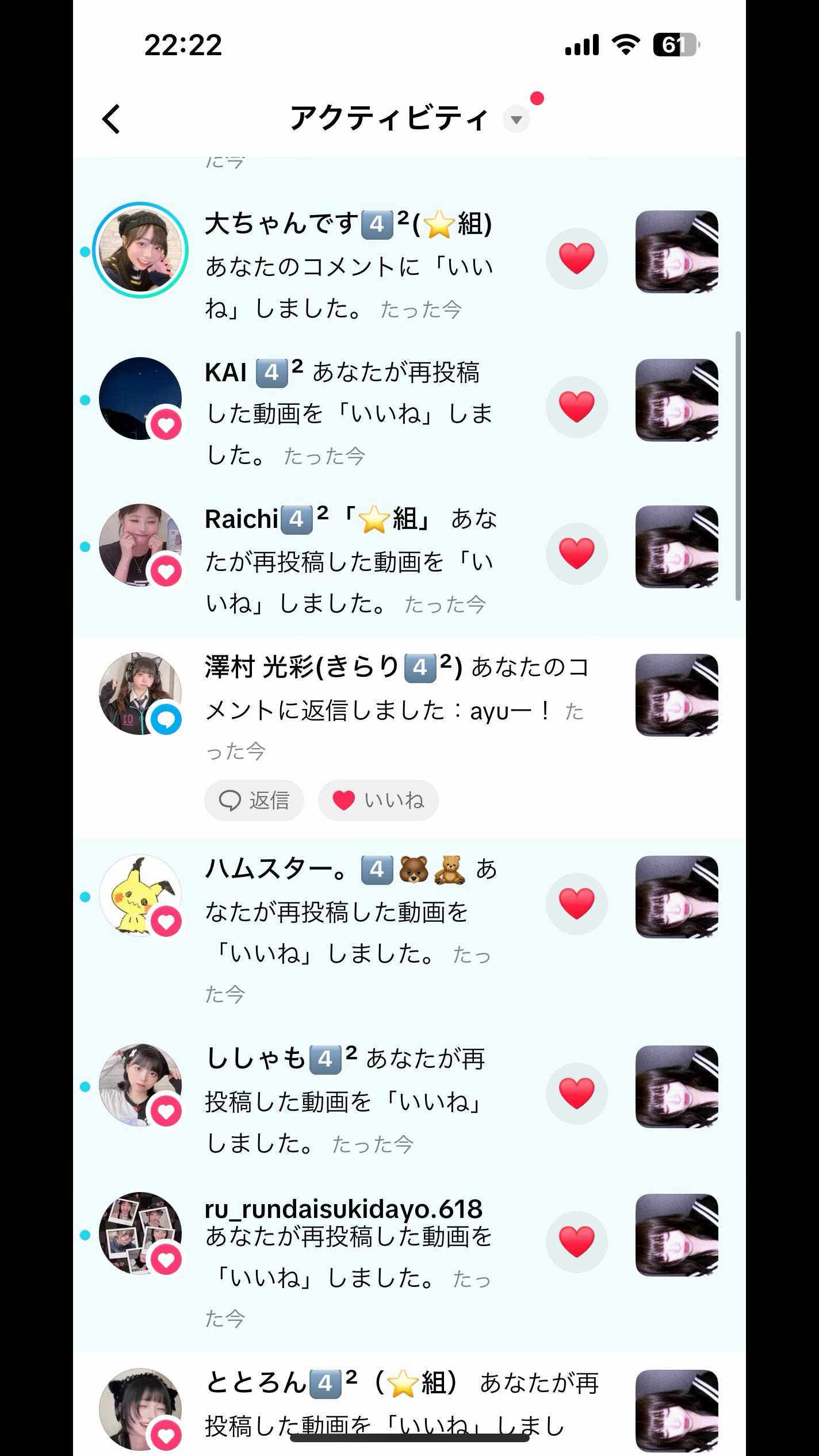Screen dimensions: 819x1456
Task: View ししゃも's profile avatar
Action: click(x=140, y=1085)
